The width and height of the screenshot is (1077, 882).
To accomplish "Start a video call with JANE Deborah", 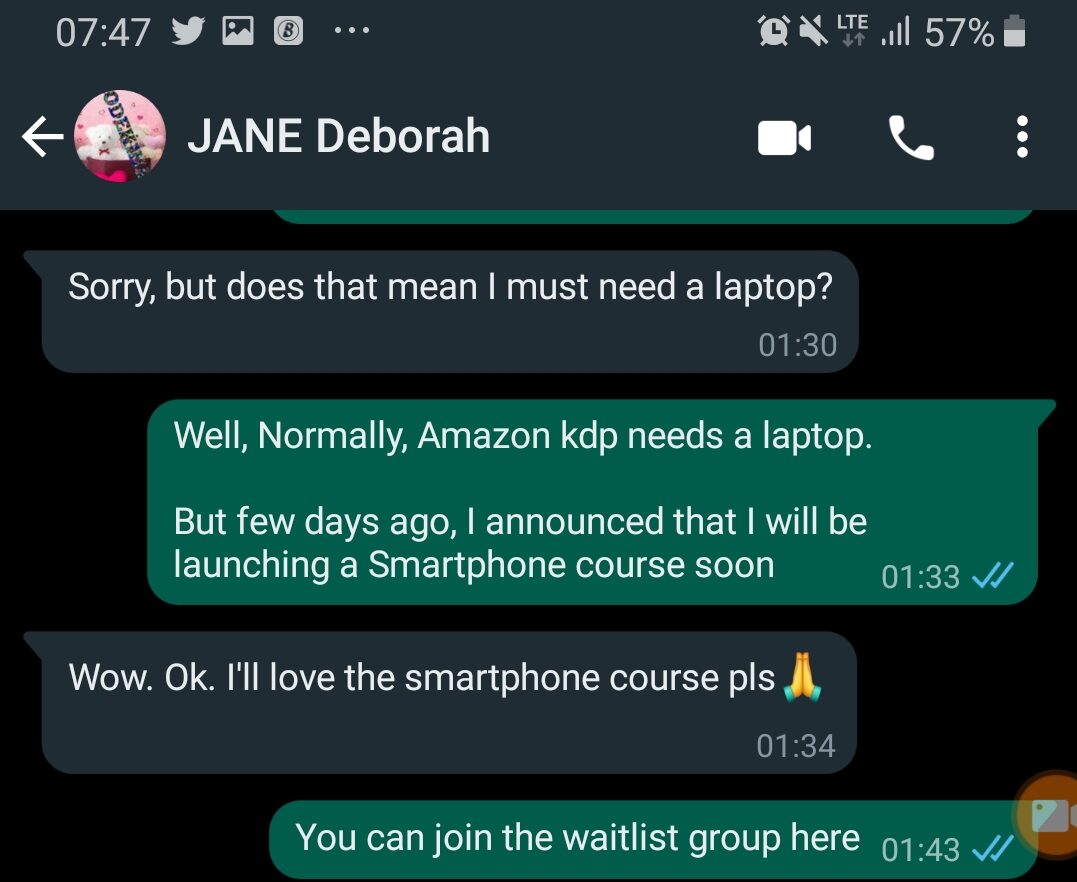I will [x=784, y=138].
